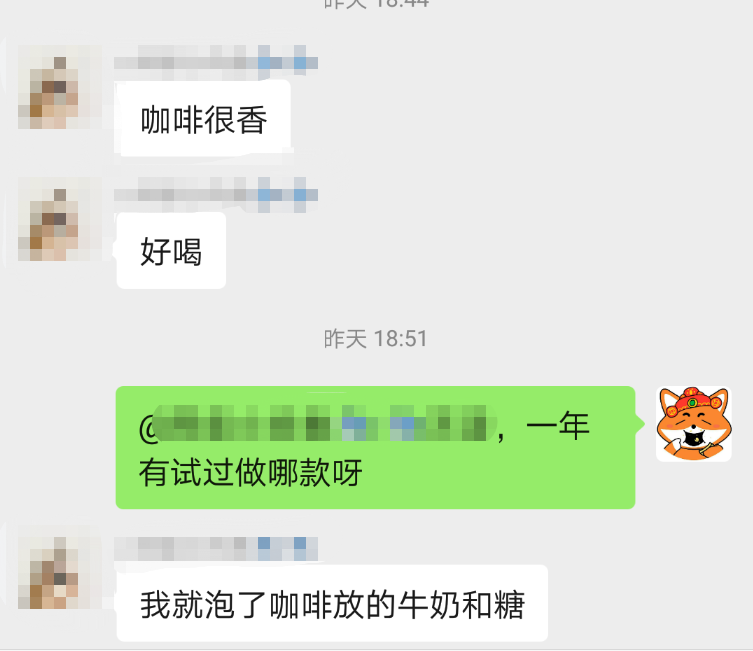Open sender's avatar beside "咖啡很香" message

(x=60, y=88)
